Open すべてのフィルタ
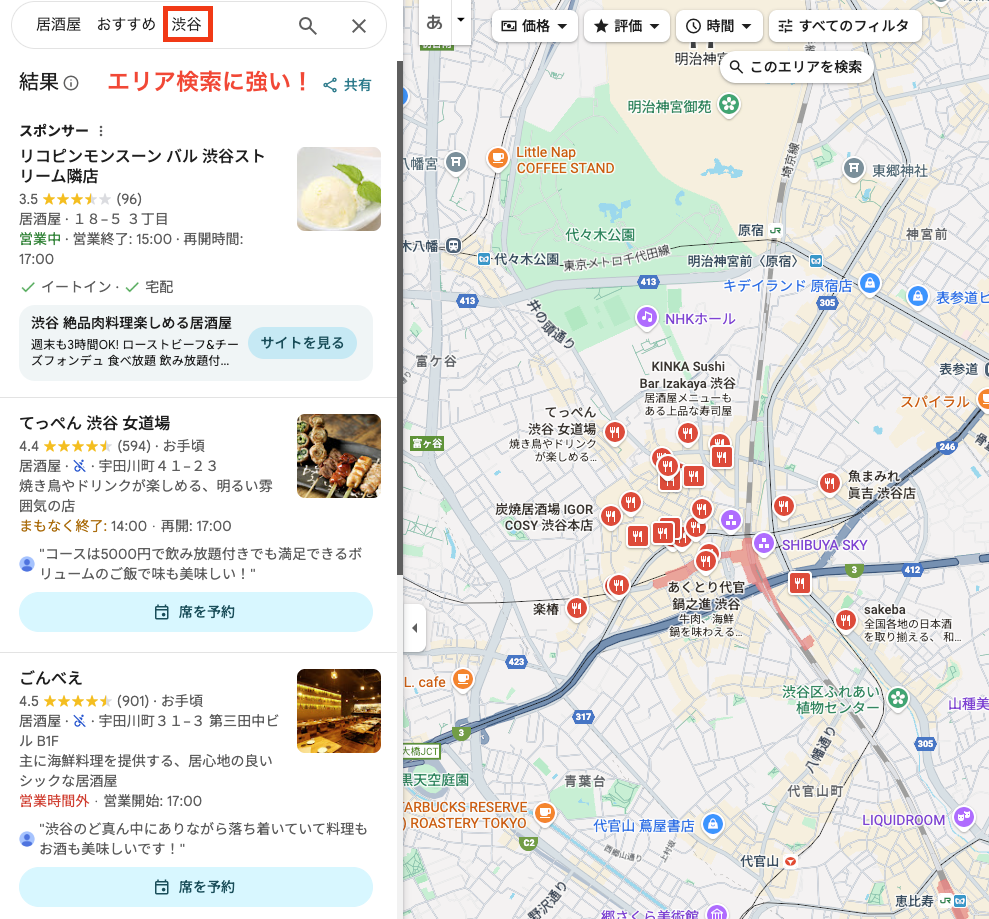The width and height of the screenshot is (989, 919). point(845,26)
